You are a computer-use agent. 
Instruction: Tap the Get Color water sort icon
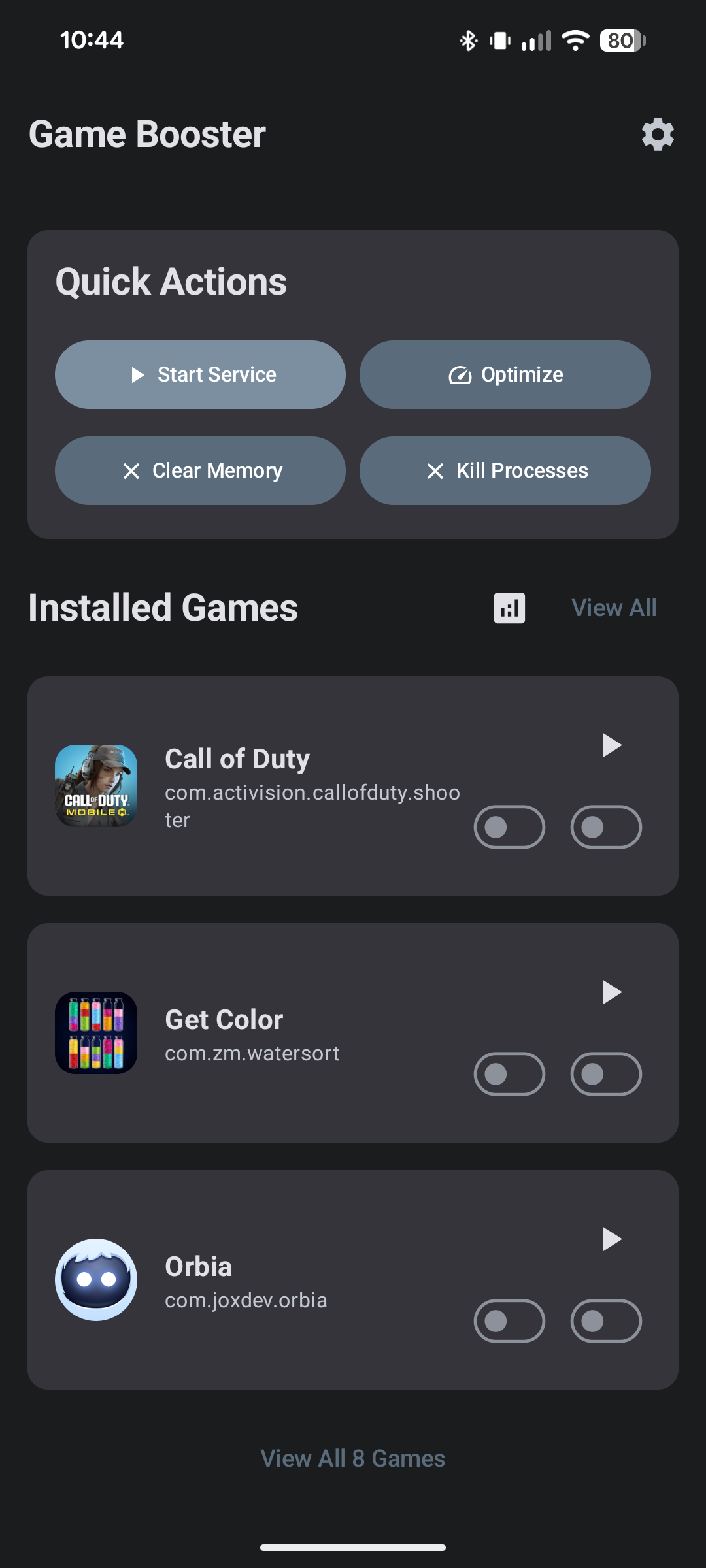(x=96, y=1034)
